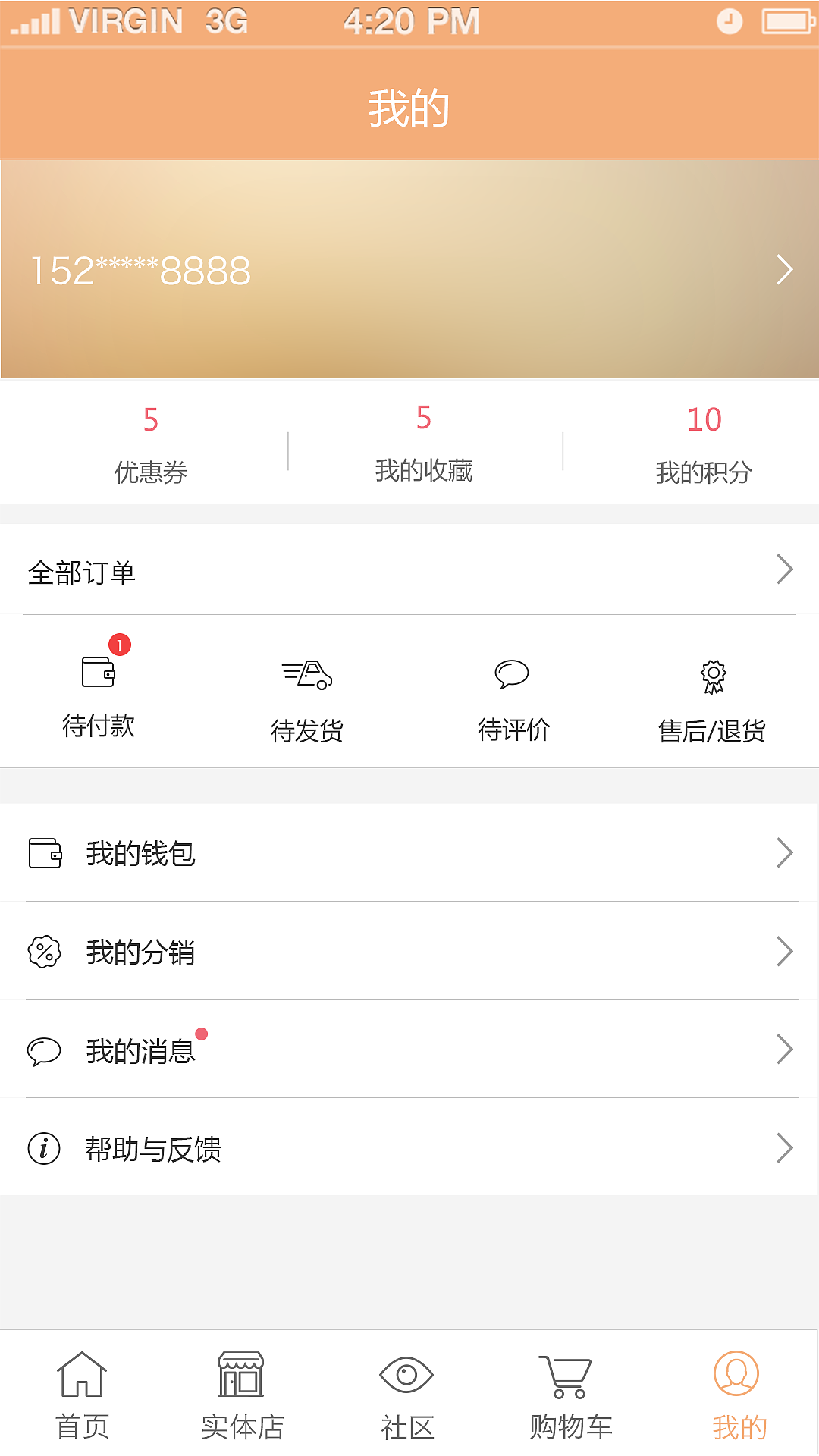Select the 待发货 delivery truck icon
819x1456 pixels.
point(306,675)
